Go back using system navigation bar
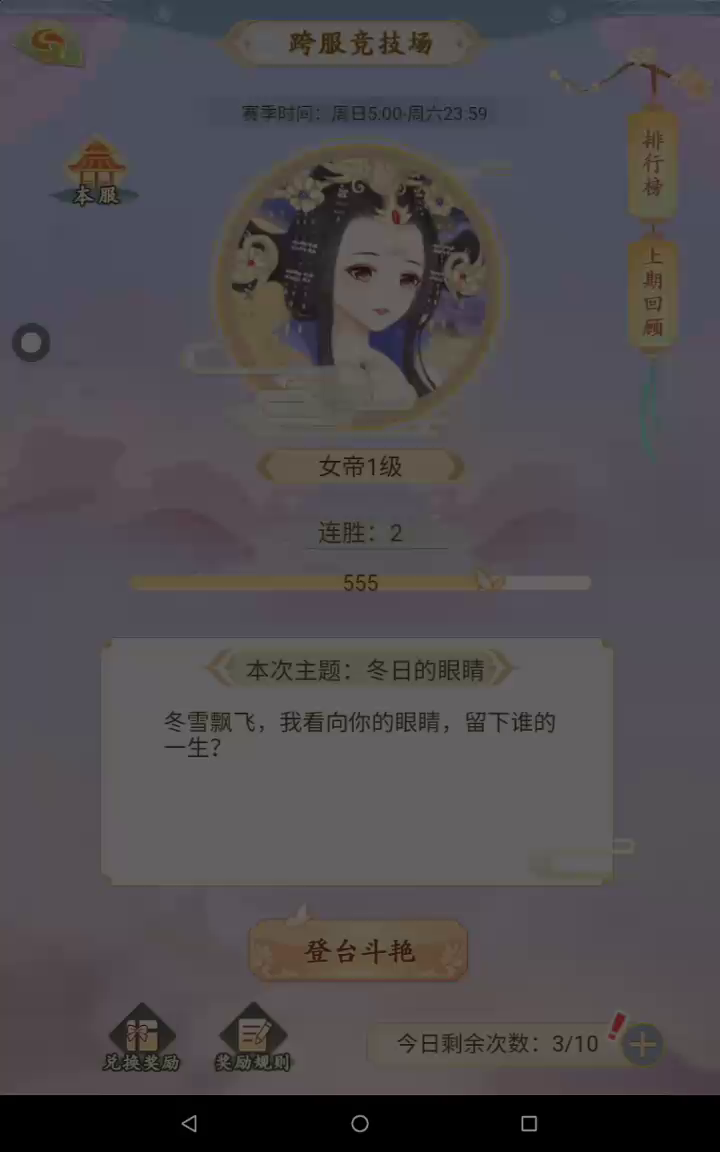720x1152 pixels. tap(189, 1124)
